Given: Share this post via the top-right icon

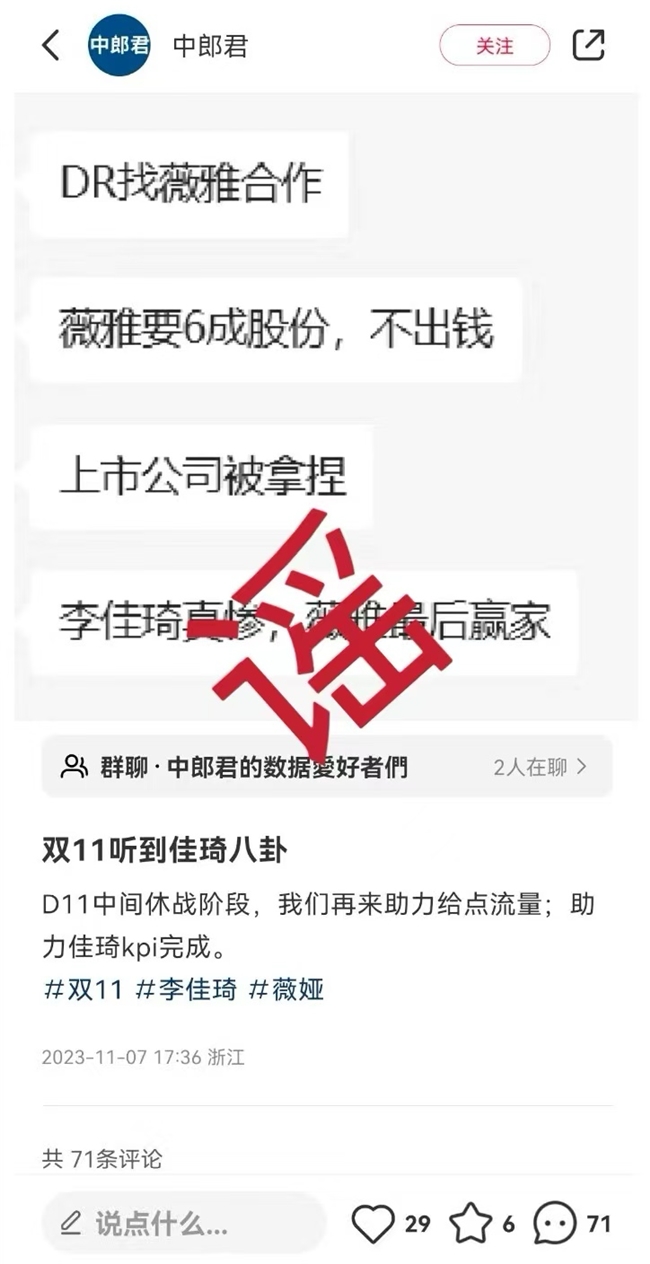Looking at the screenshot, I should point(588,45).
